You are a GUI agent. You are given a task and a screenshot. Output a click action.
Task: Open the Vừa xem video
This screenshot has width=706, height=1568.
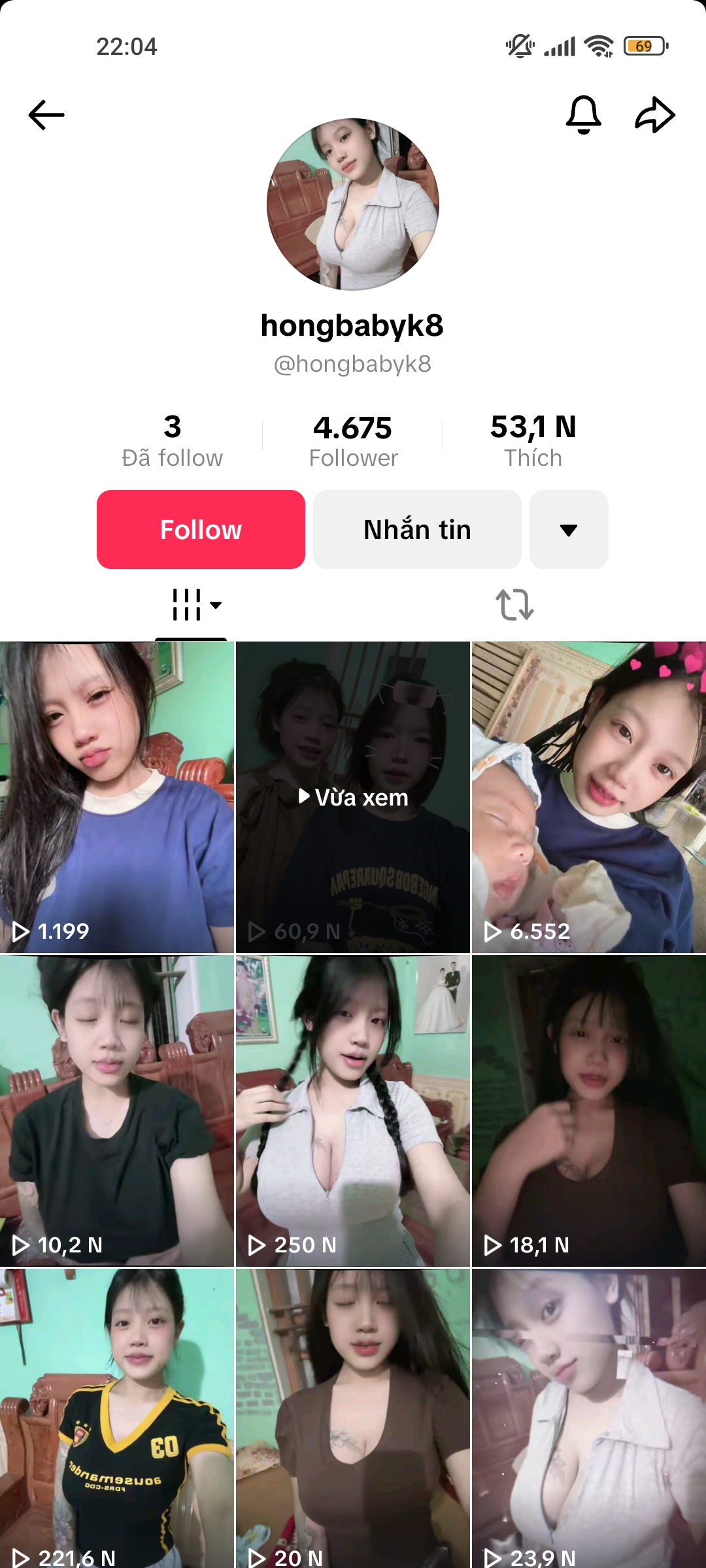point(353,797)
